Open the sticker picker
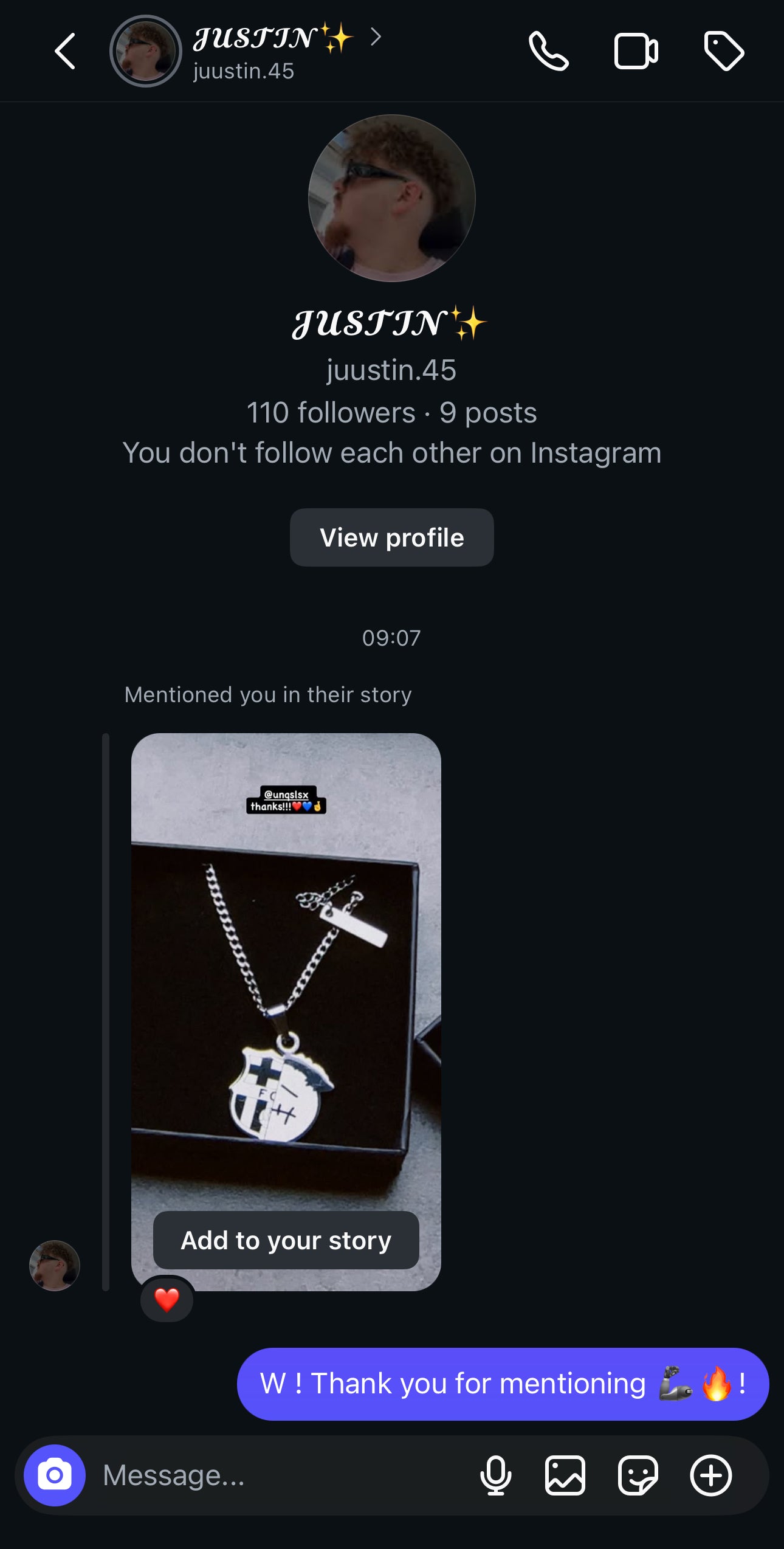784x1549 pixels. pyautogui.click(x=638, y=1475)
